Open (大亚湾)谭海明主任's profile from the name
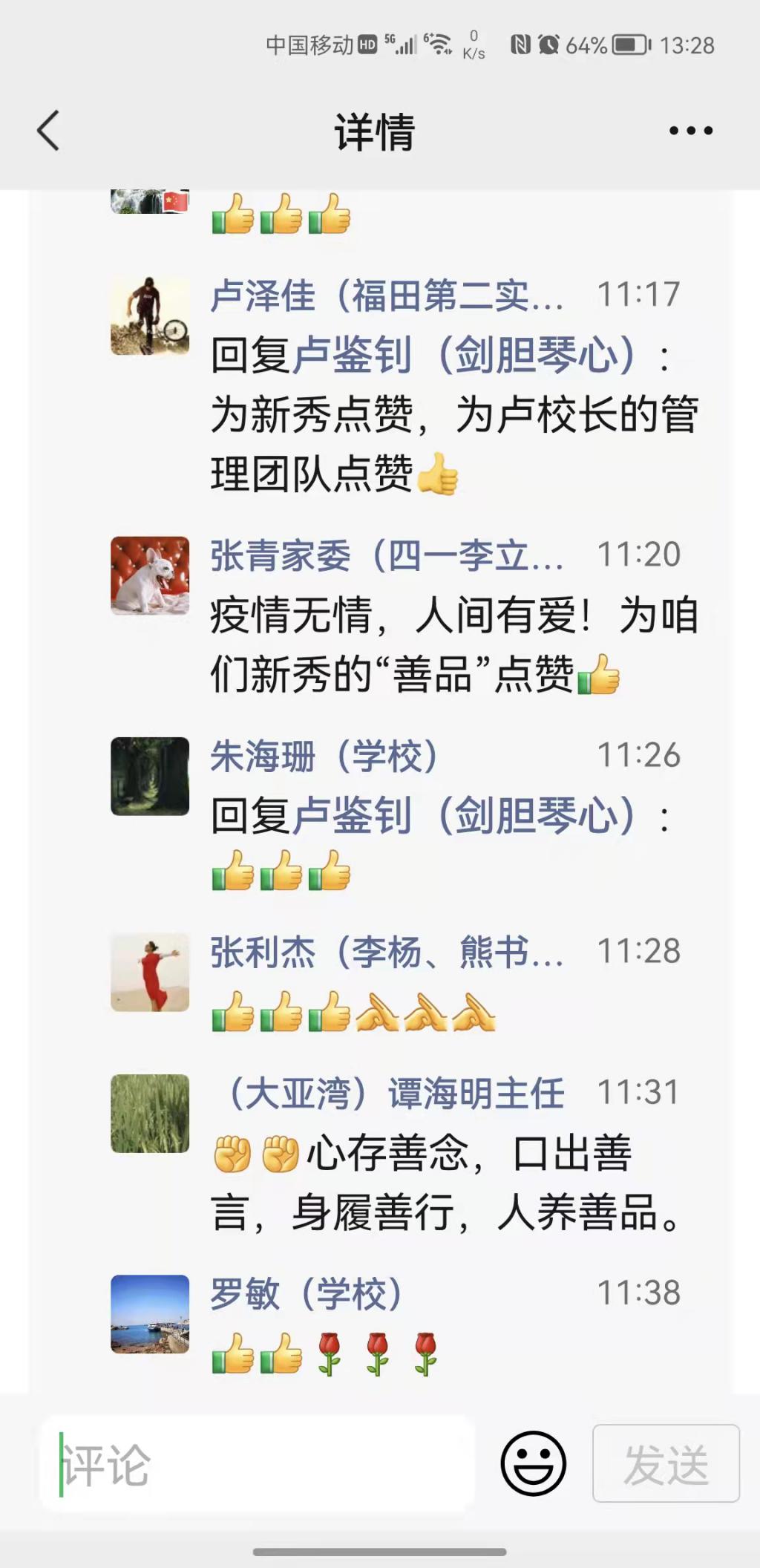This screenshot has width=760, height=1568. point(395,1093)
